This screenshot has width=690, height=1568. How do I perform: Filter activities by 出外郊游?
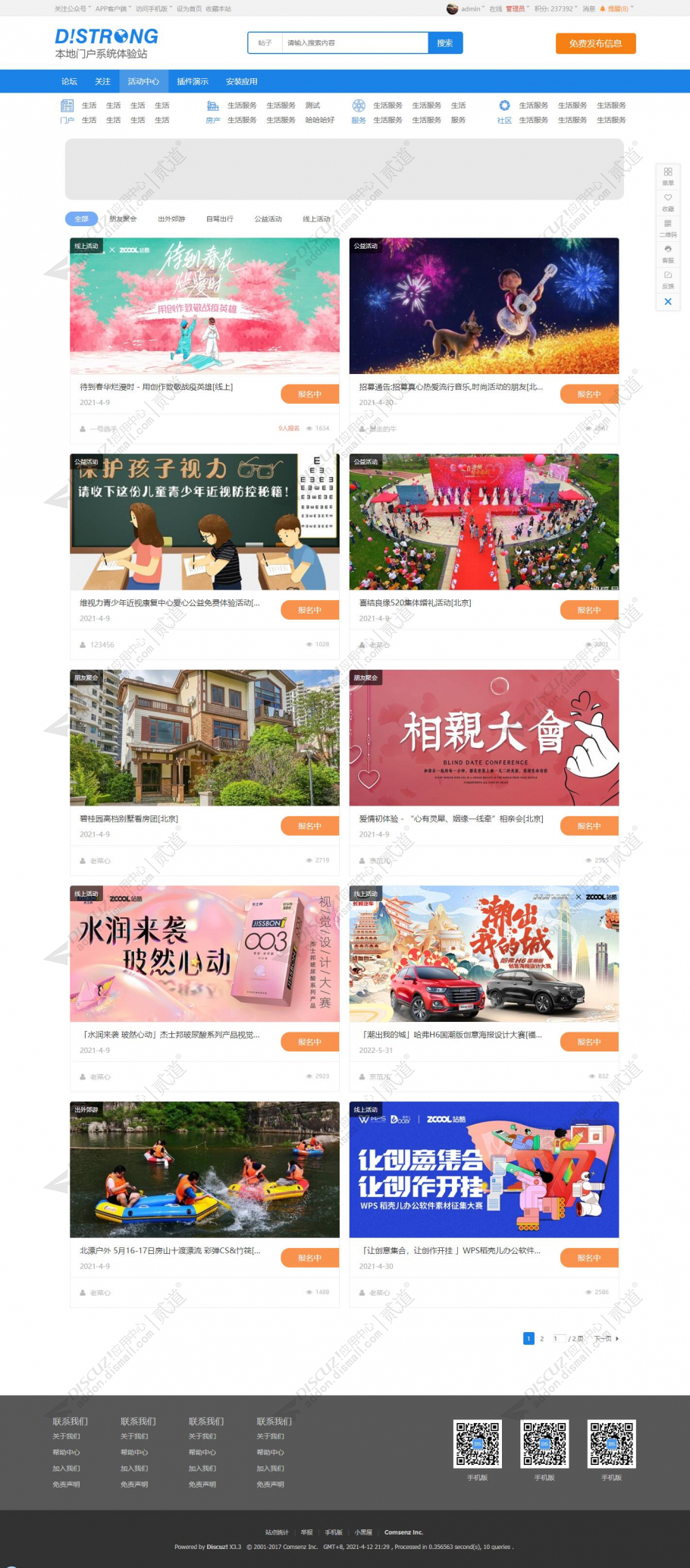[171, 219]
